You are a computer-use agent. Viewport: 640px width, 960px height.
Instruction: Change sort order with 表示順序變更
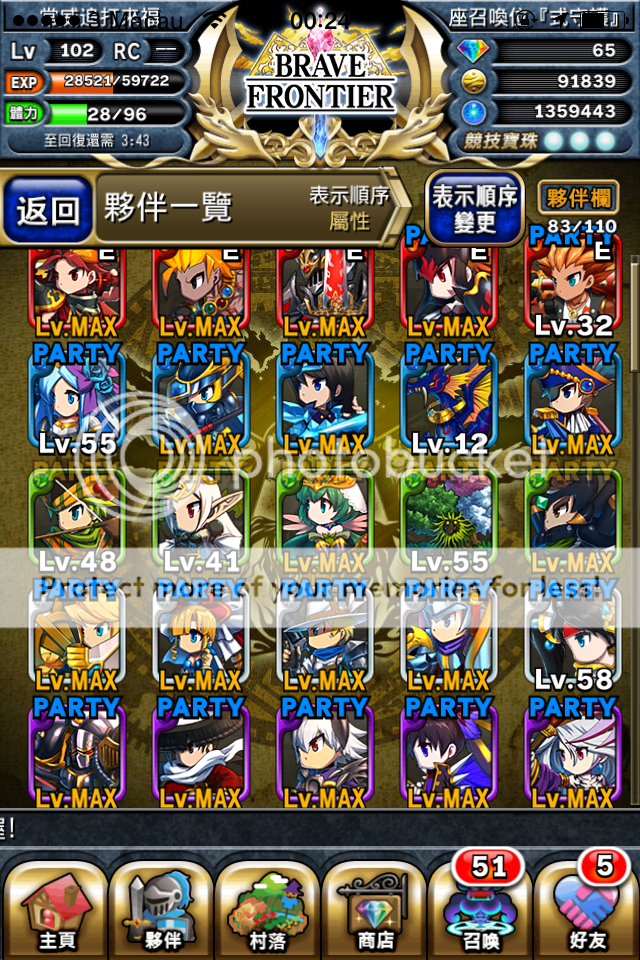click(474, 208)
